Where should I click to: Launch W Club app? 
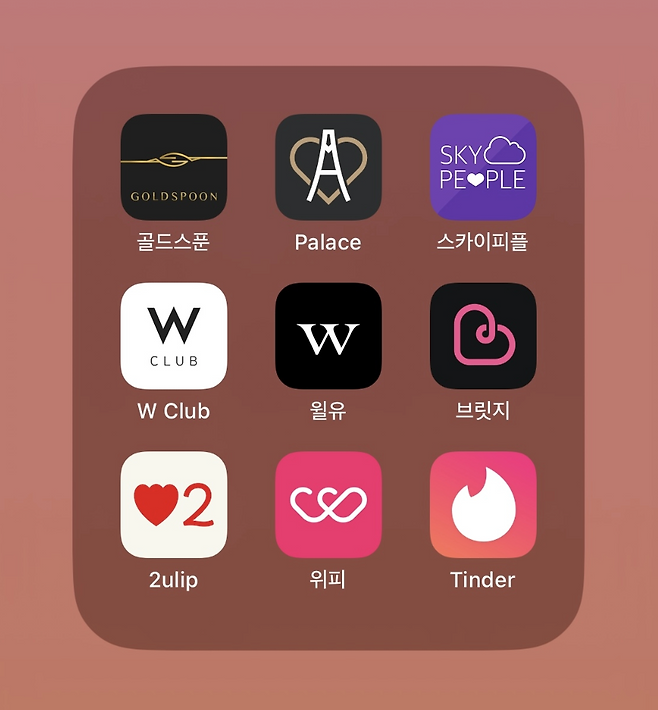point(174,336)
